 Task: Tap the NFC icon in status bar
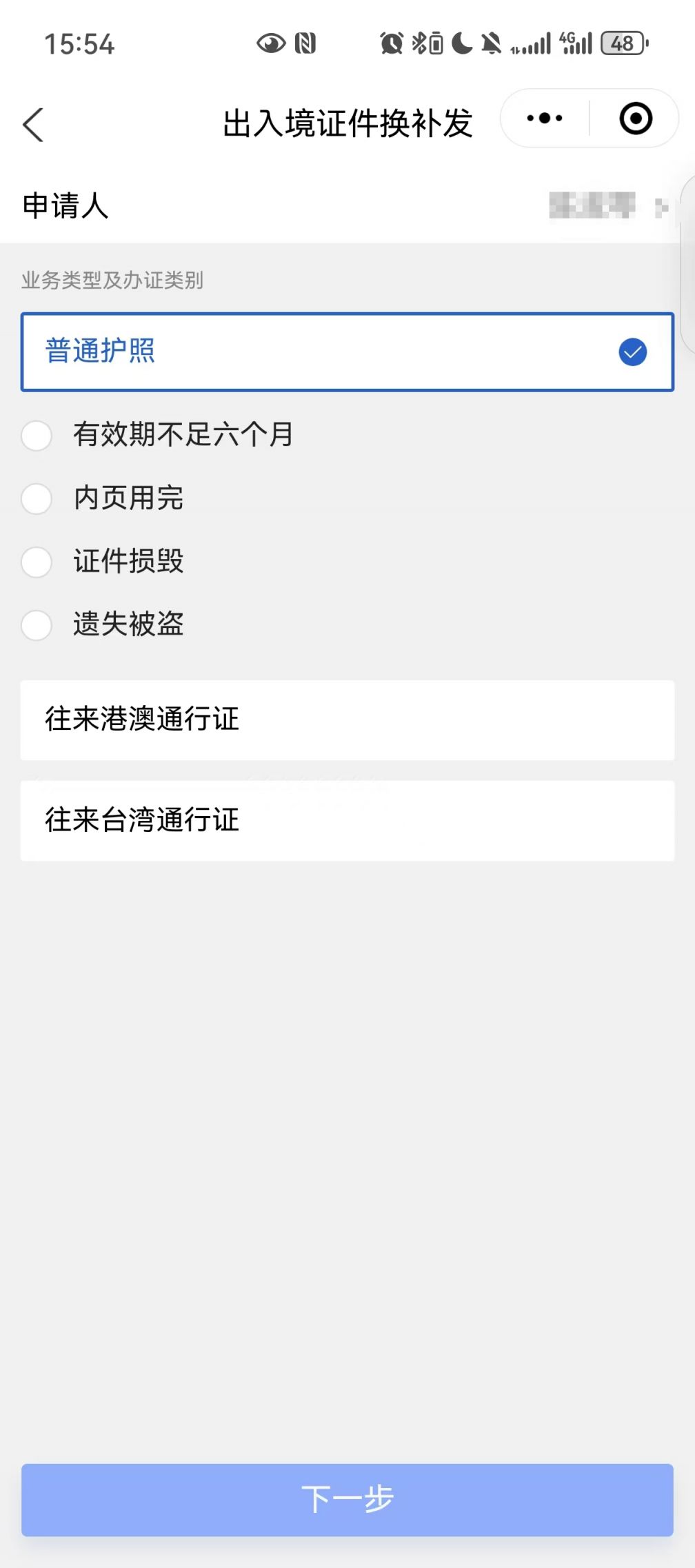point(304,43)
